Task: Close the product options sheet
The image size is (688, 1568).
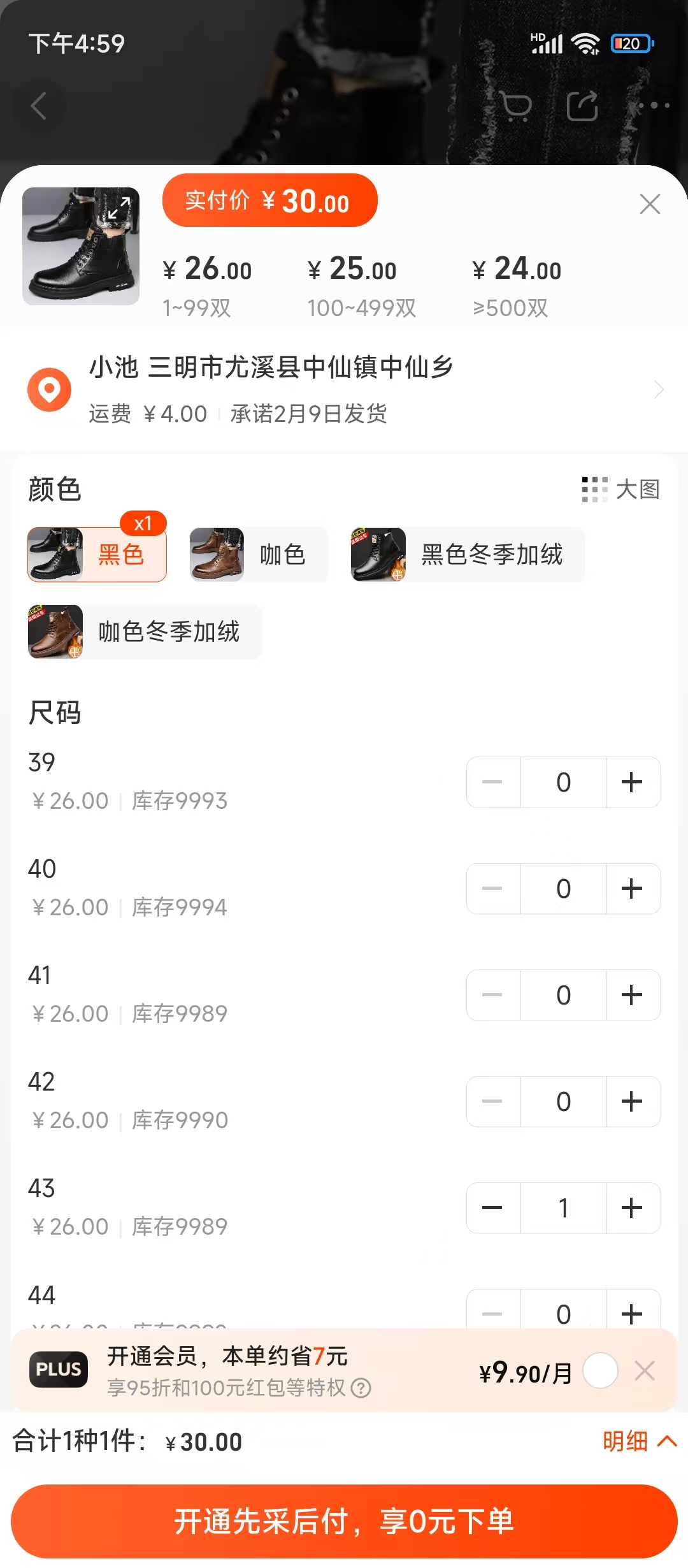Action: point(649,204)
